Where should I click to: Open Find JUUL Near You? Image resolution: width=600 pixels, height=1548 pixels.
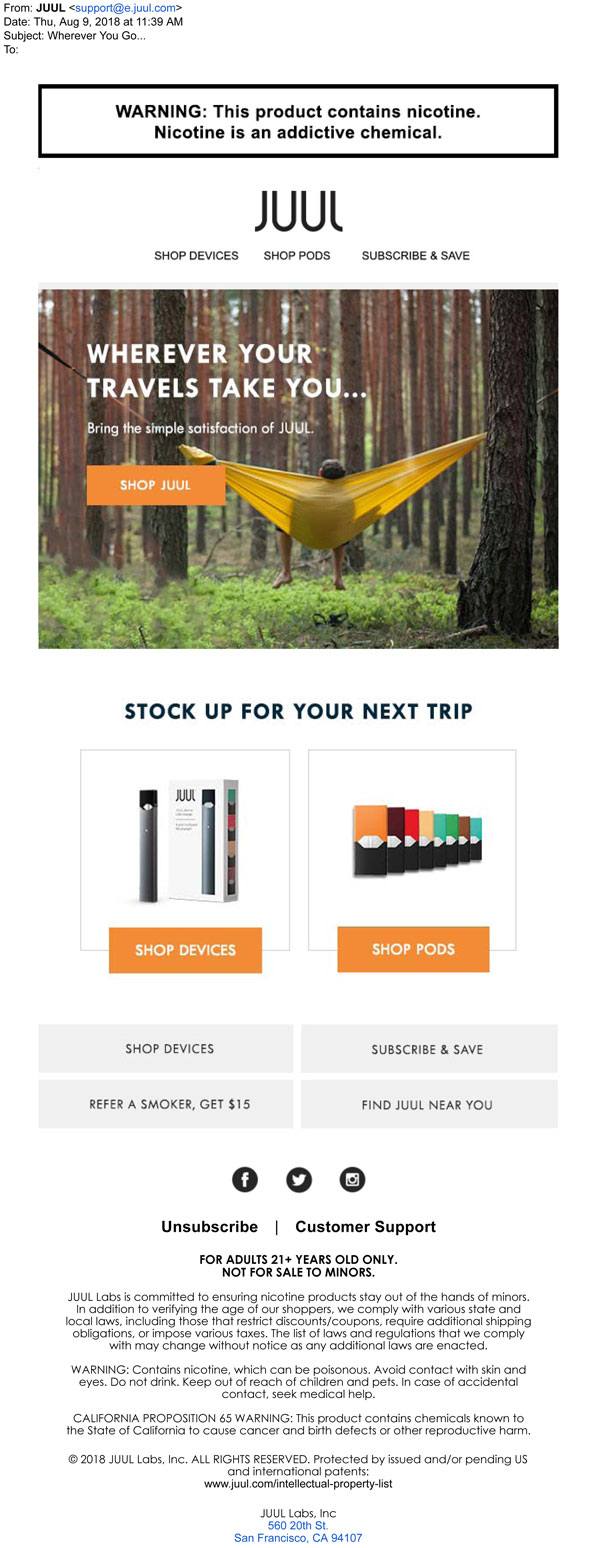click(428, 1105)
